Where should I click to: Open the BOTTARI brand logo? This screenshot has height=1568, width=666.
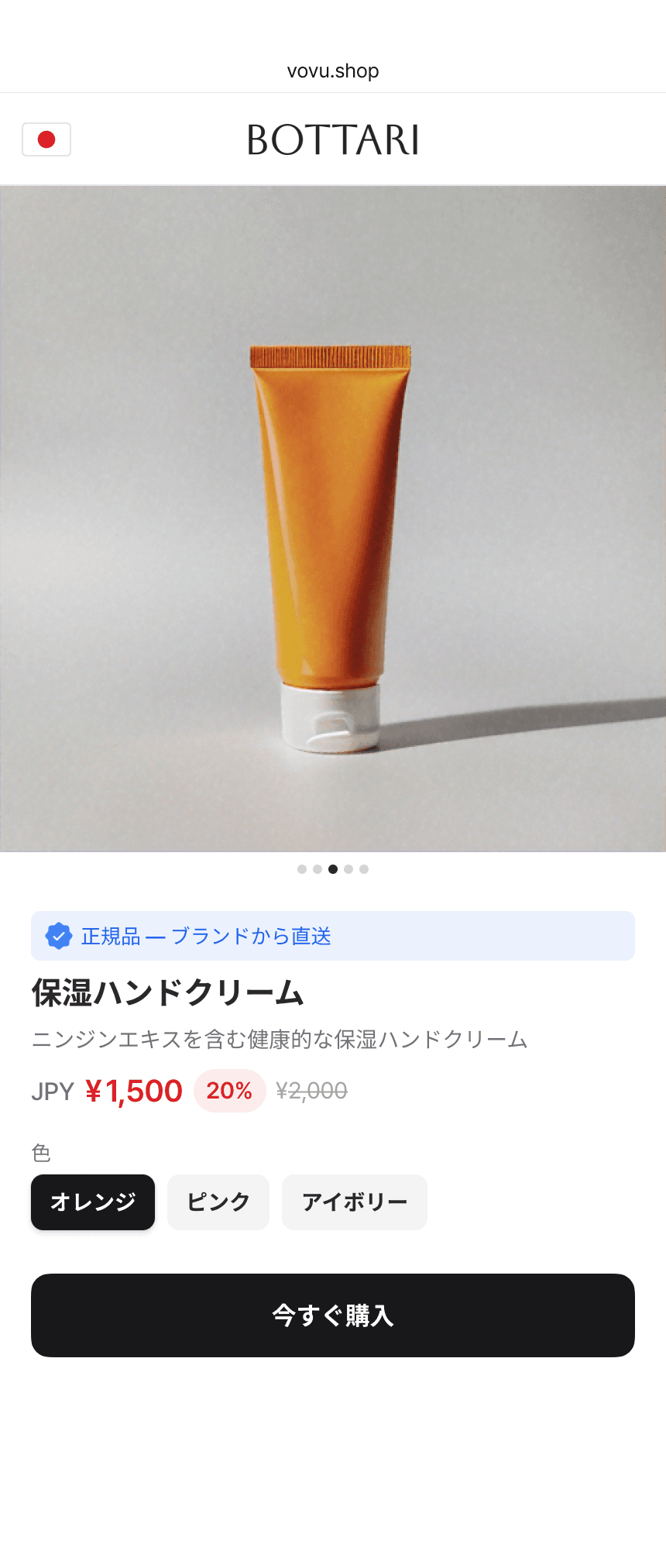[333, 142]
